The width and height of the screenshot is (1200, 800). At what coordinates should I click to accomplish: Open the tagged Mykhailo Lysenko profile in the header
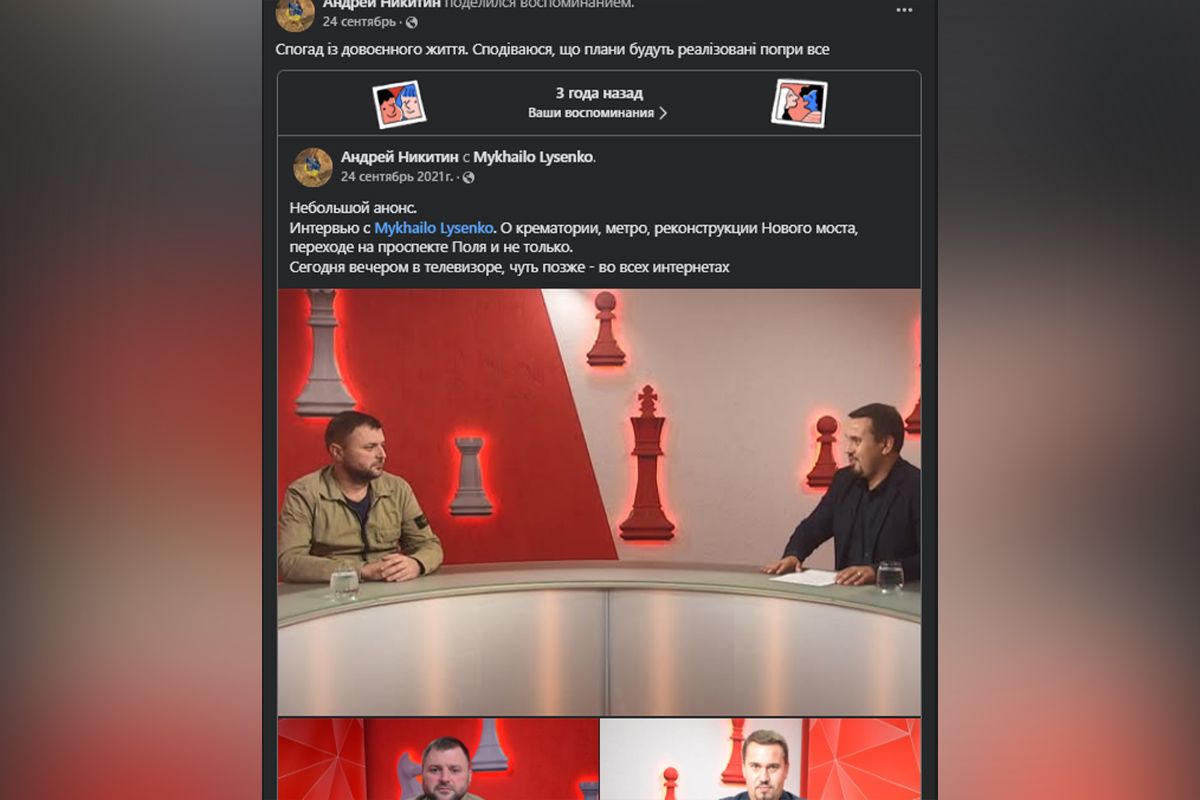533,157
